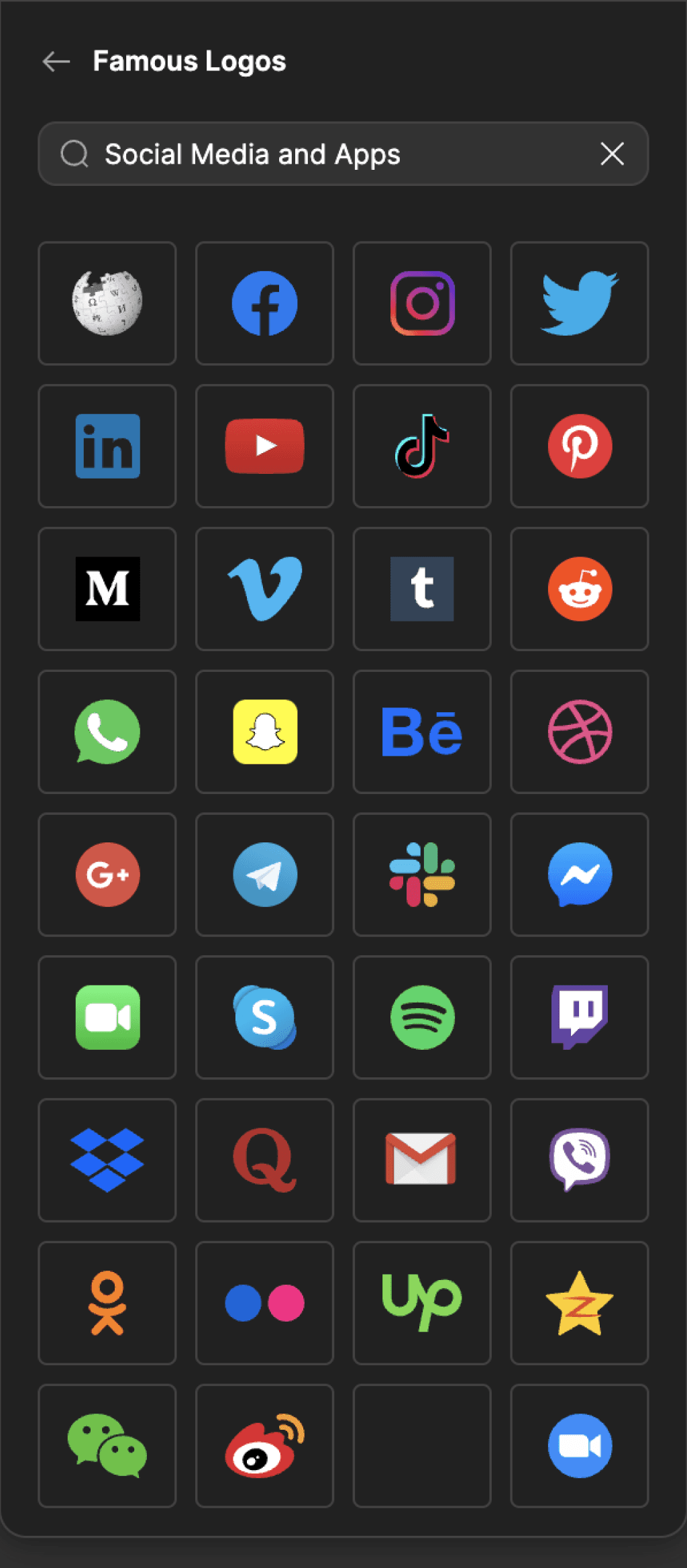Choose the WhatsApp logo
687x1568 pixels.
(107, 732)
